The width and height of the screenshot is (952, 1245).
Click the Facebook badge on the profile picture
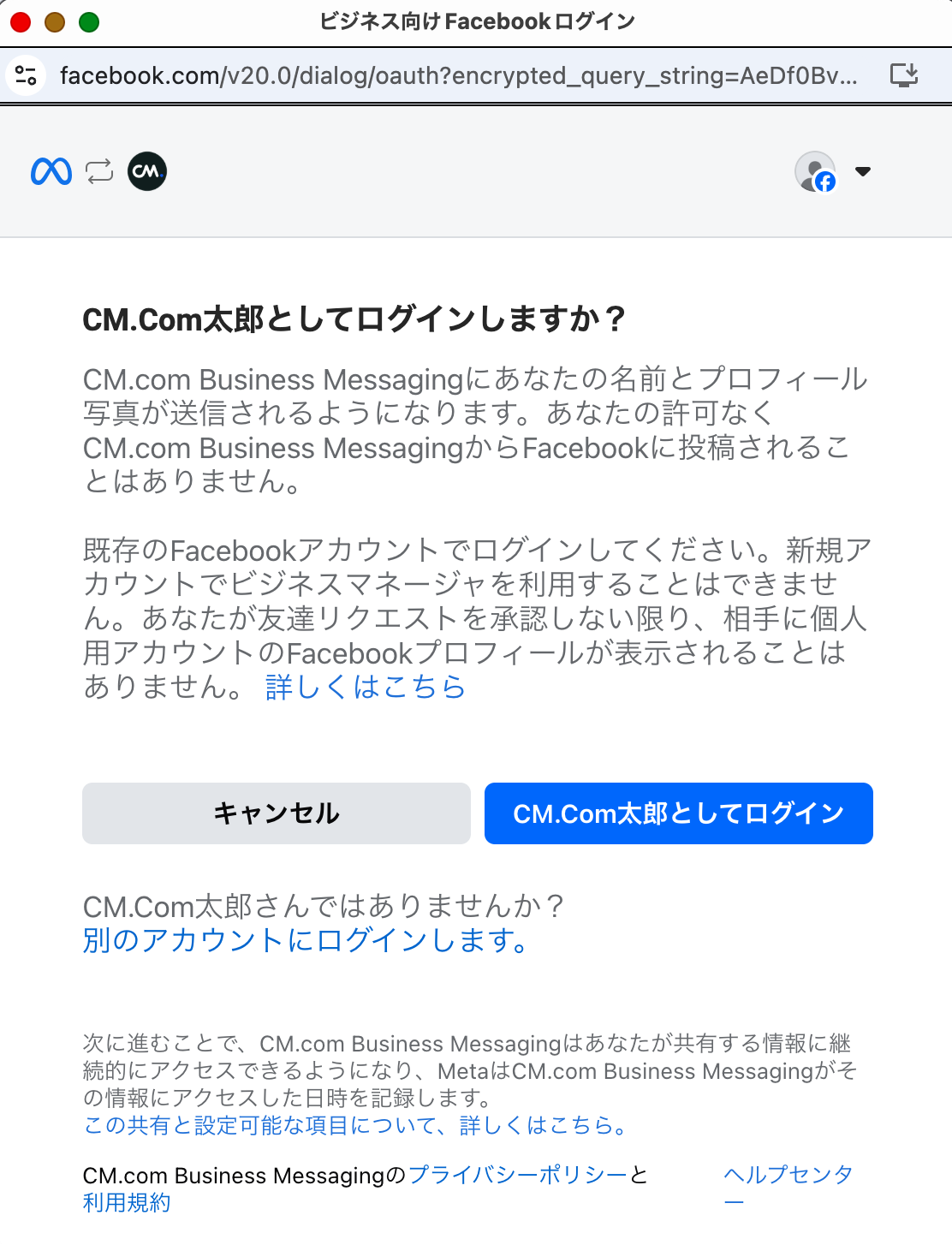click(x=826, y=183)
